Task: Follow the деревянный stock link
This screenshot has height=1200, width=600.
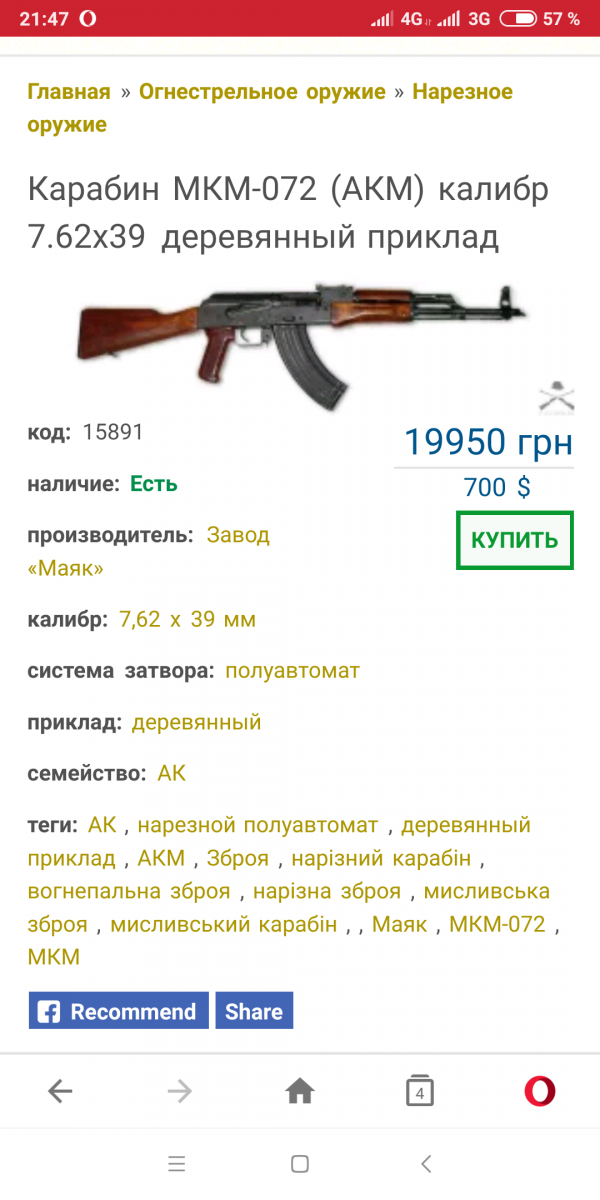Action: [x=197, y=722]
